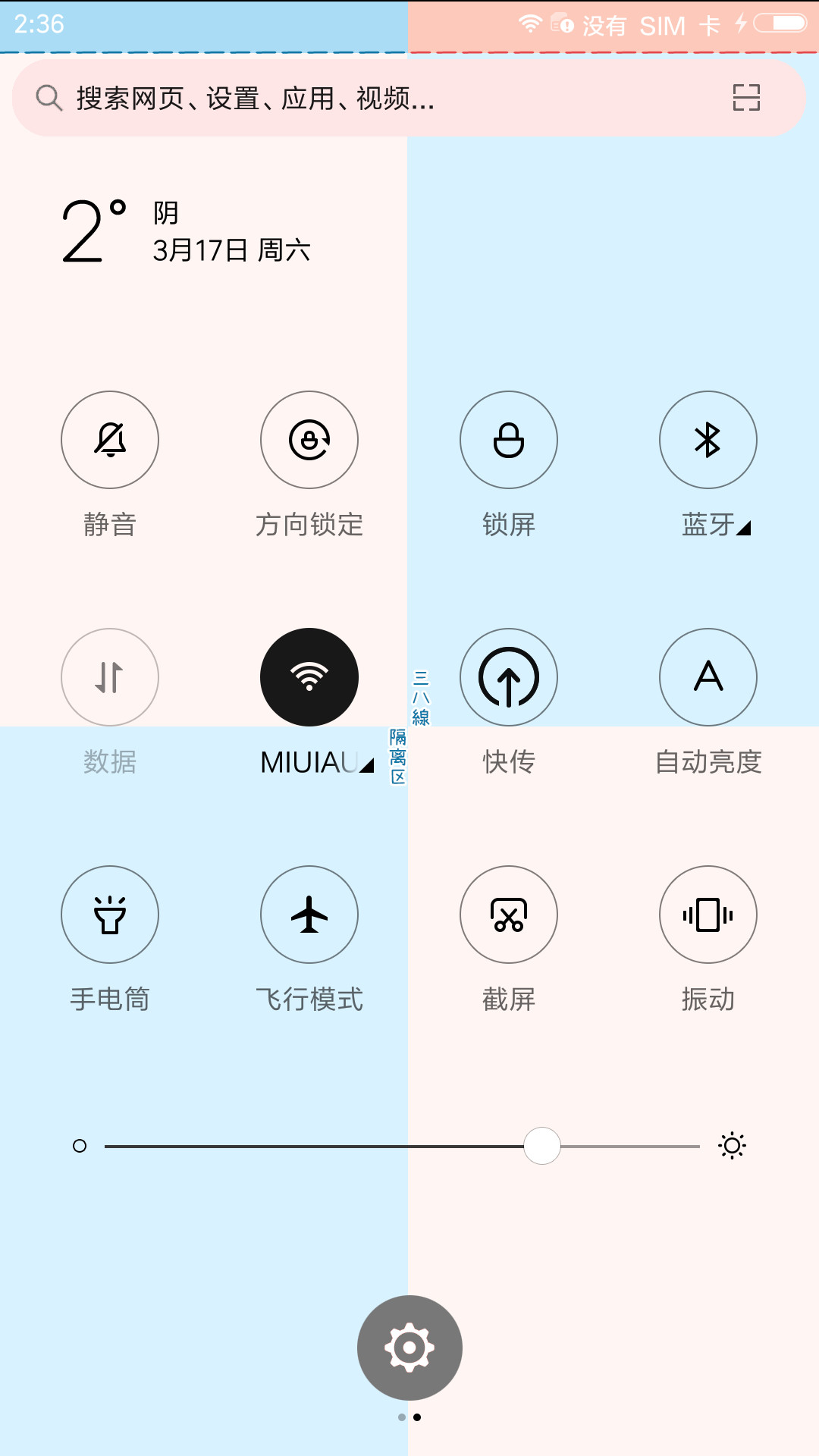Open 快传 quick transfer
Image resolution: width=819 pixels, height=1456 pixels.
click(509, 677)
